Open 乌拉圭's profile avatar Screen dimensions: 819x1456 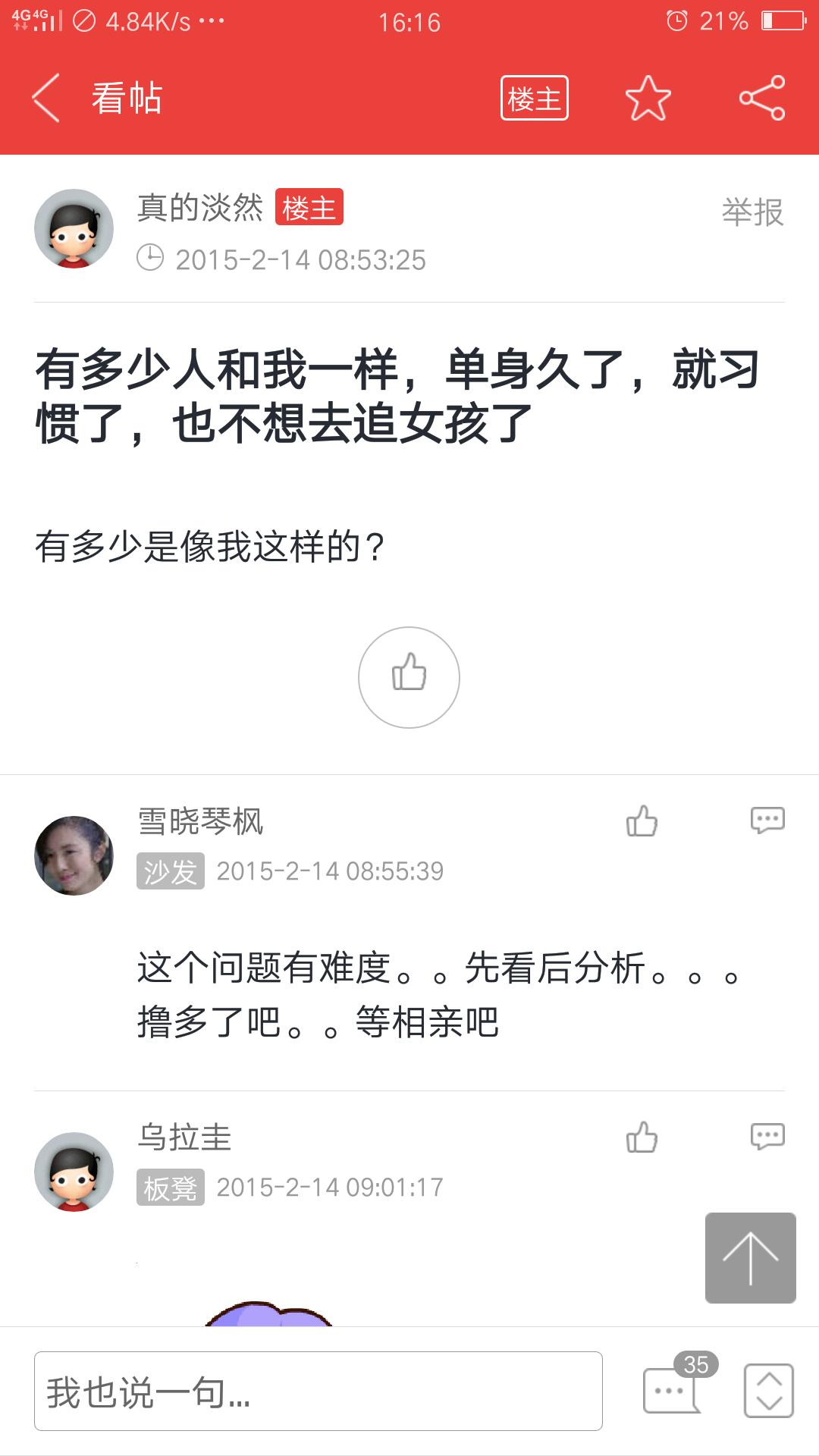(x=74, y=1172)
